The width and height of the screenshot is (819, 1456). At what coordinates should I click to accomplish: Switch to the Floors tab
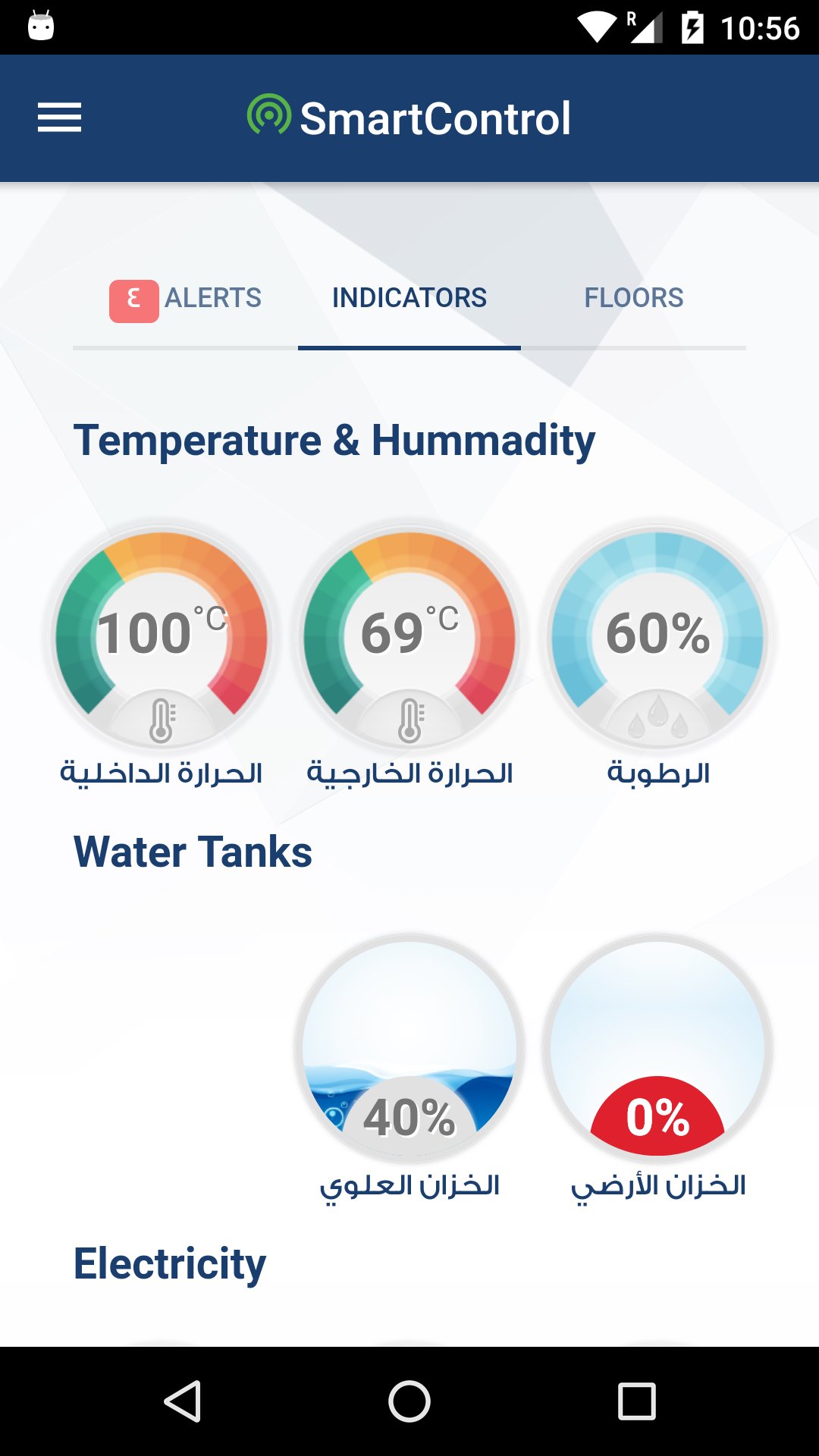coord(634,298)
